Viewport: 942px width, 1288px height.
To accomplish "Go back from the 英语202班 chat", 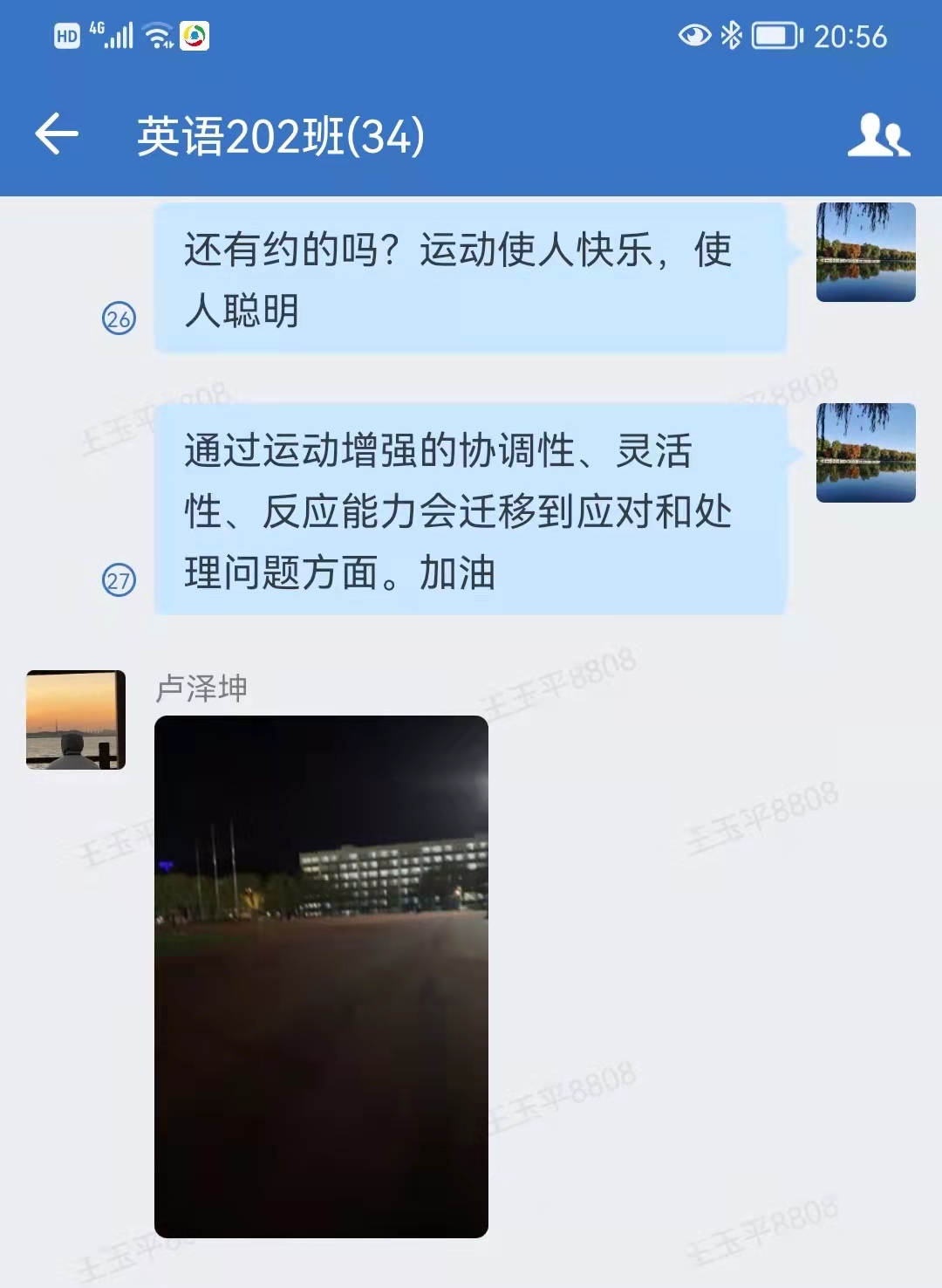I will pos(57,135).
